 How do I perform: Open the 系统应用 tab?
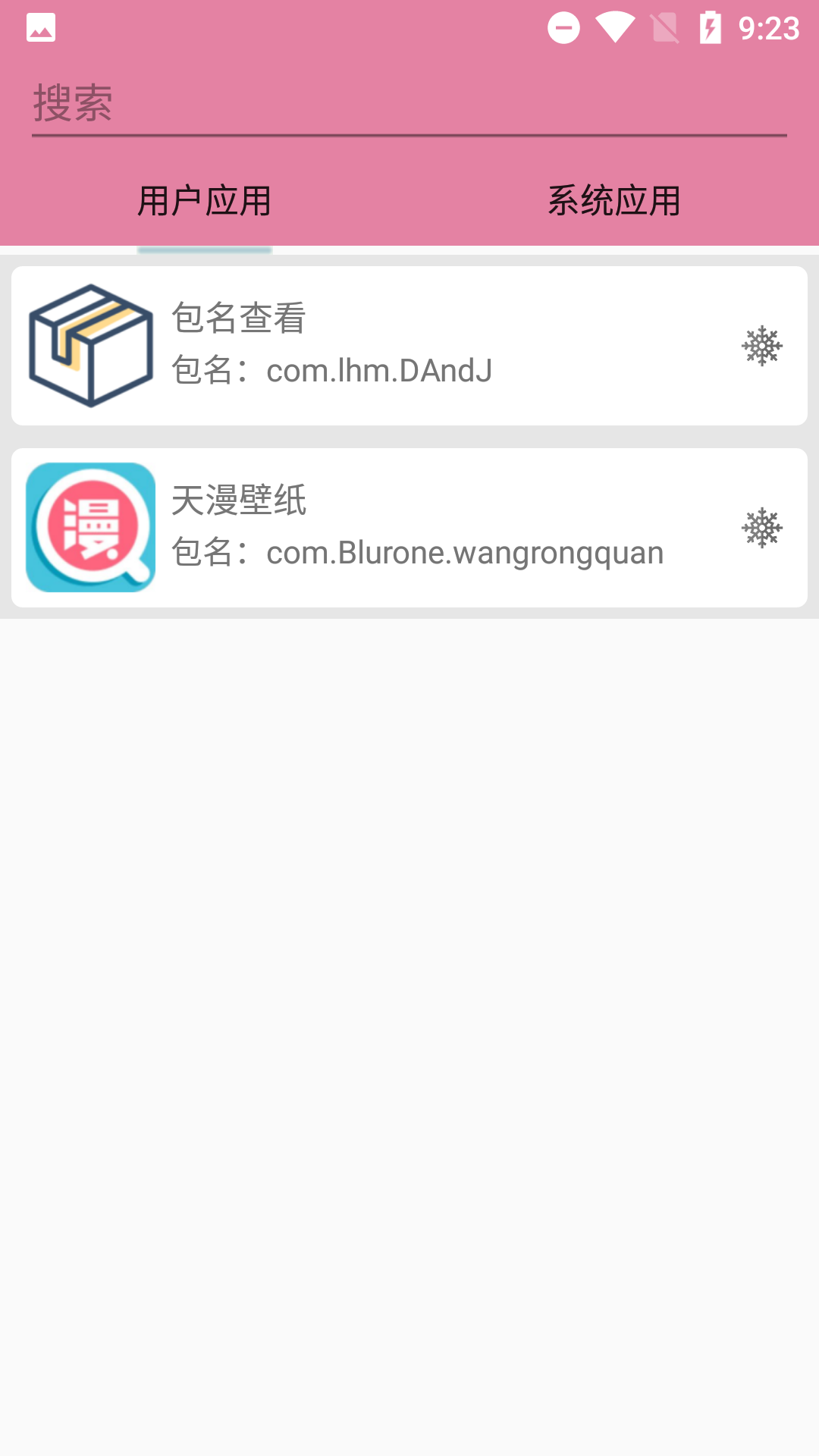click(614, 199)
